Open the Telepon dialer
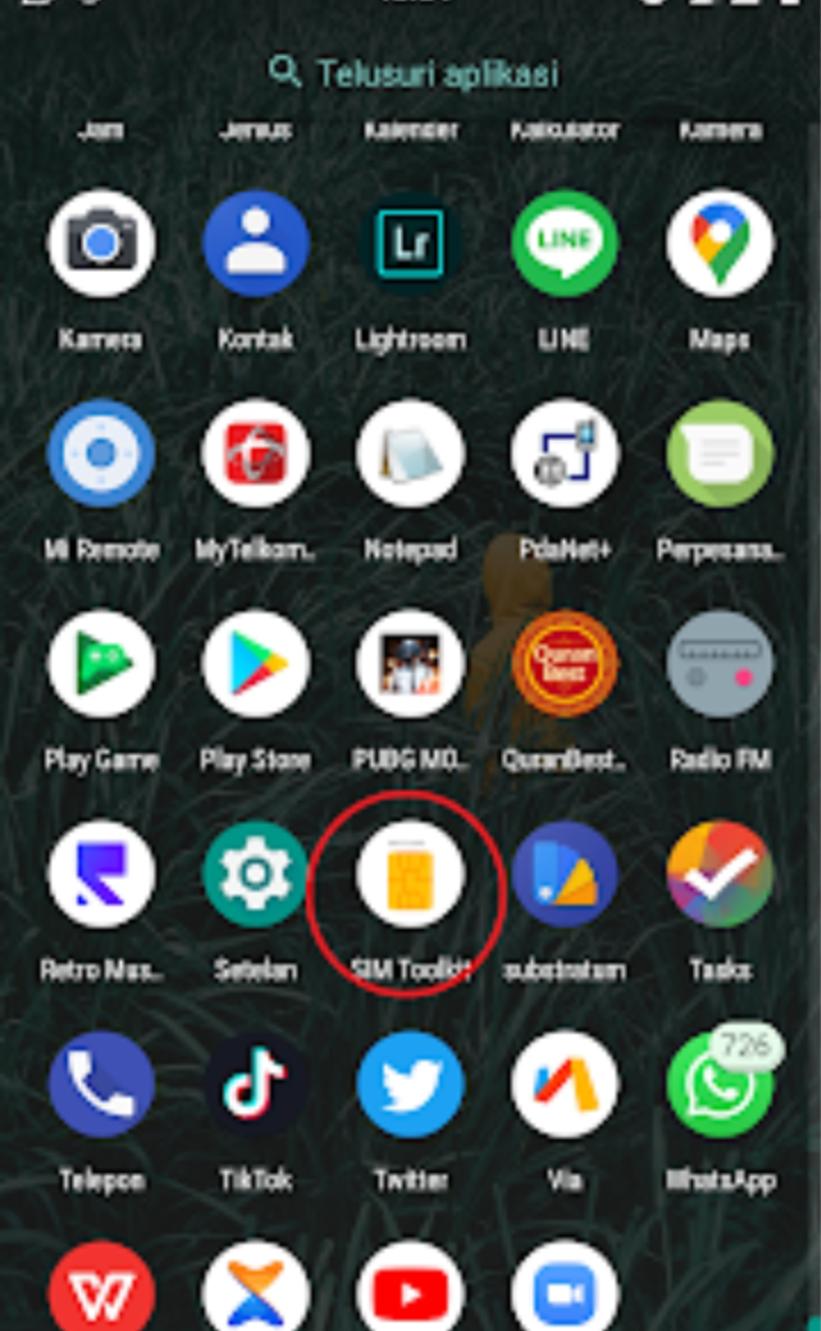 point(101,1085)
